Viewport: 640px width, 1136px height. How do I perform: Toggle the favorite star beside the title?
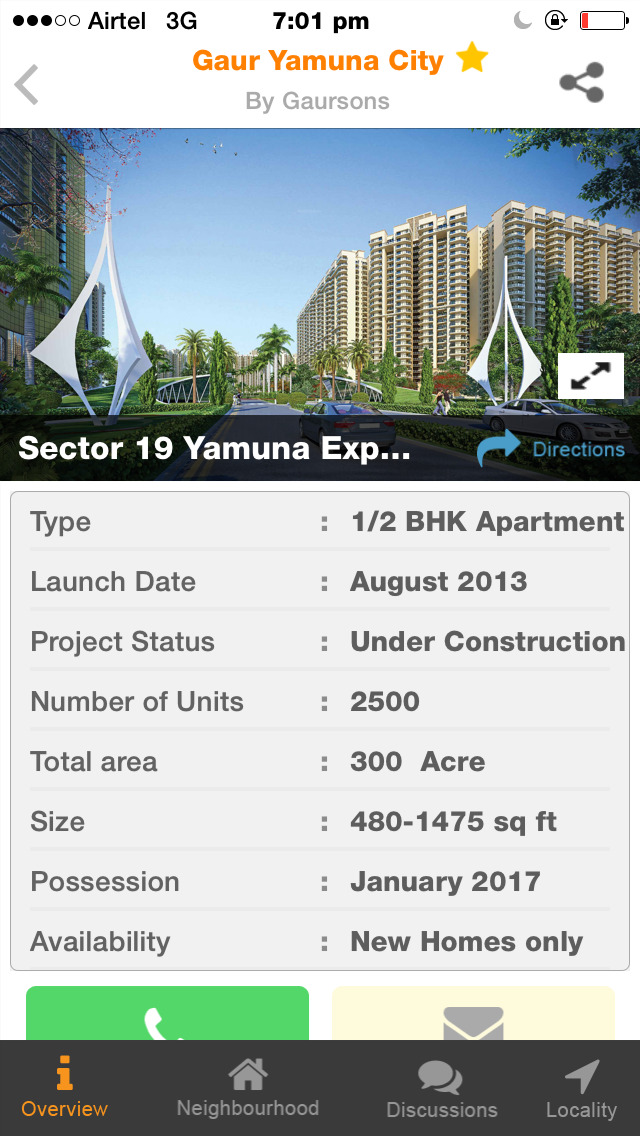click(x=472, y=58)
